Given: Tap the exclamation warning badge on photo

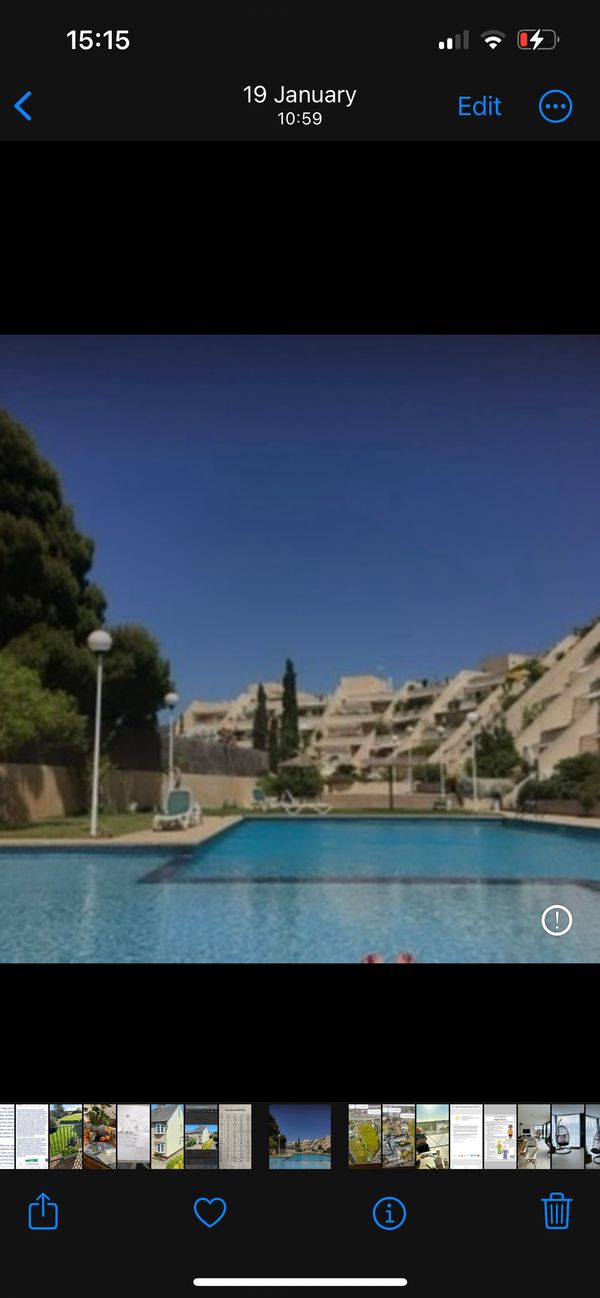Looking at the screenshot, I should [x=556, y=920].
